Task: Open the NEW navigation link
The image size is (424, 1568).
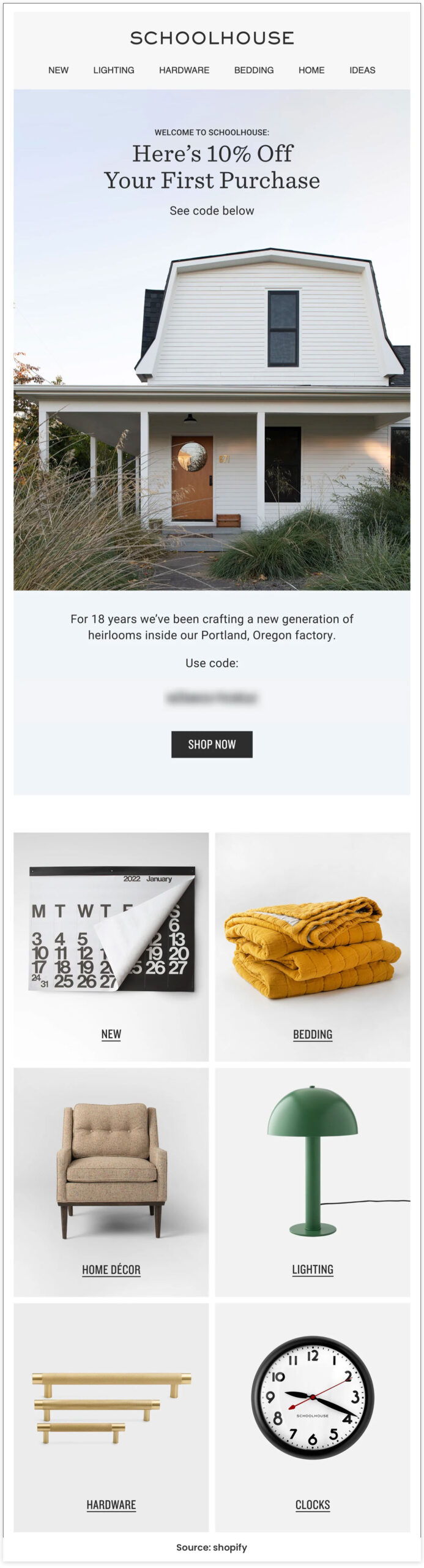Action: click(x=58, y=70)
